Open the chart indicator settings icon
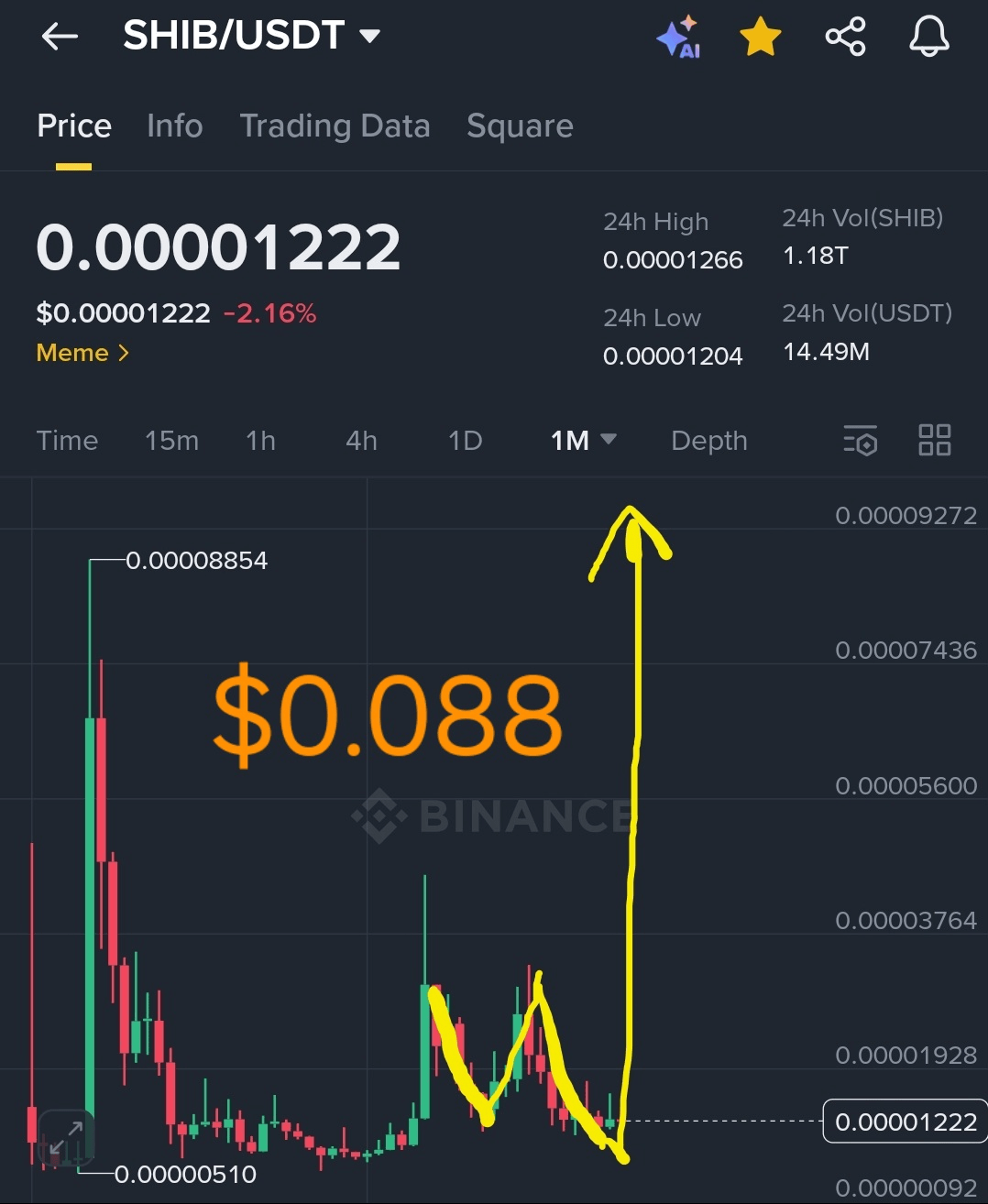The width and height of the screenshot is (988, 1204). pyautogui.click(x=860, y=441)
